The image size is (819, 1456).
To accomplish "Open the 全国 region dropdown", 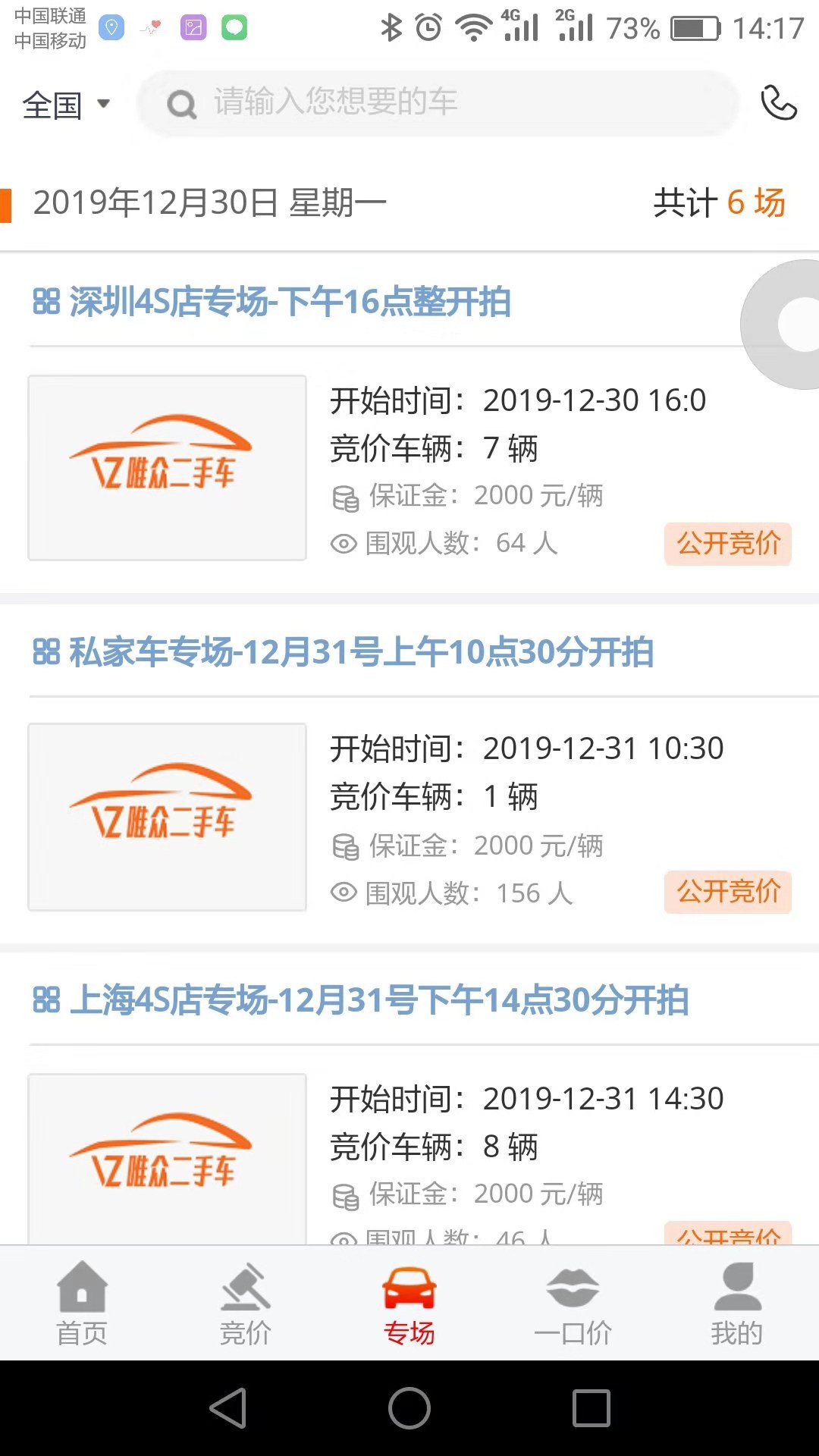I will [x=67, y=105].
